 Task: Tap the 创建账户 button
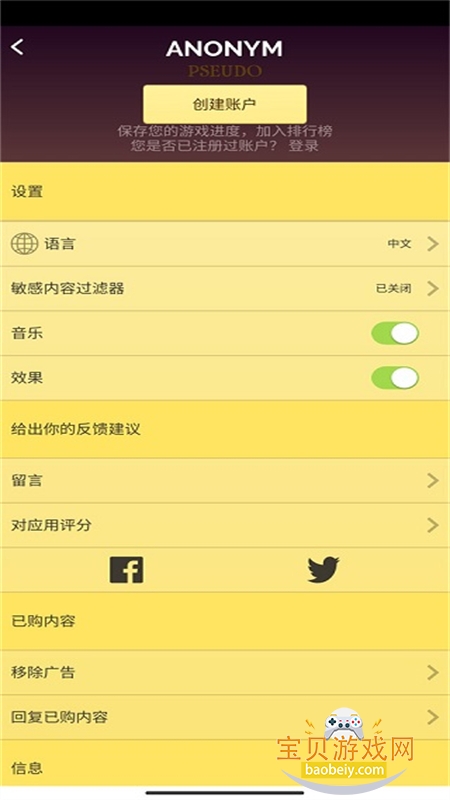point(224,104)
